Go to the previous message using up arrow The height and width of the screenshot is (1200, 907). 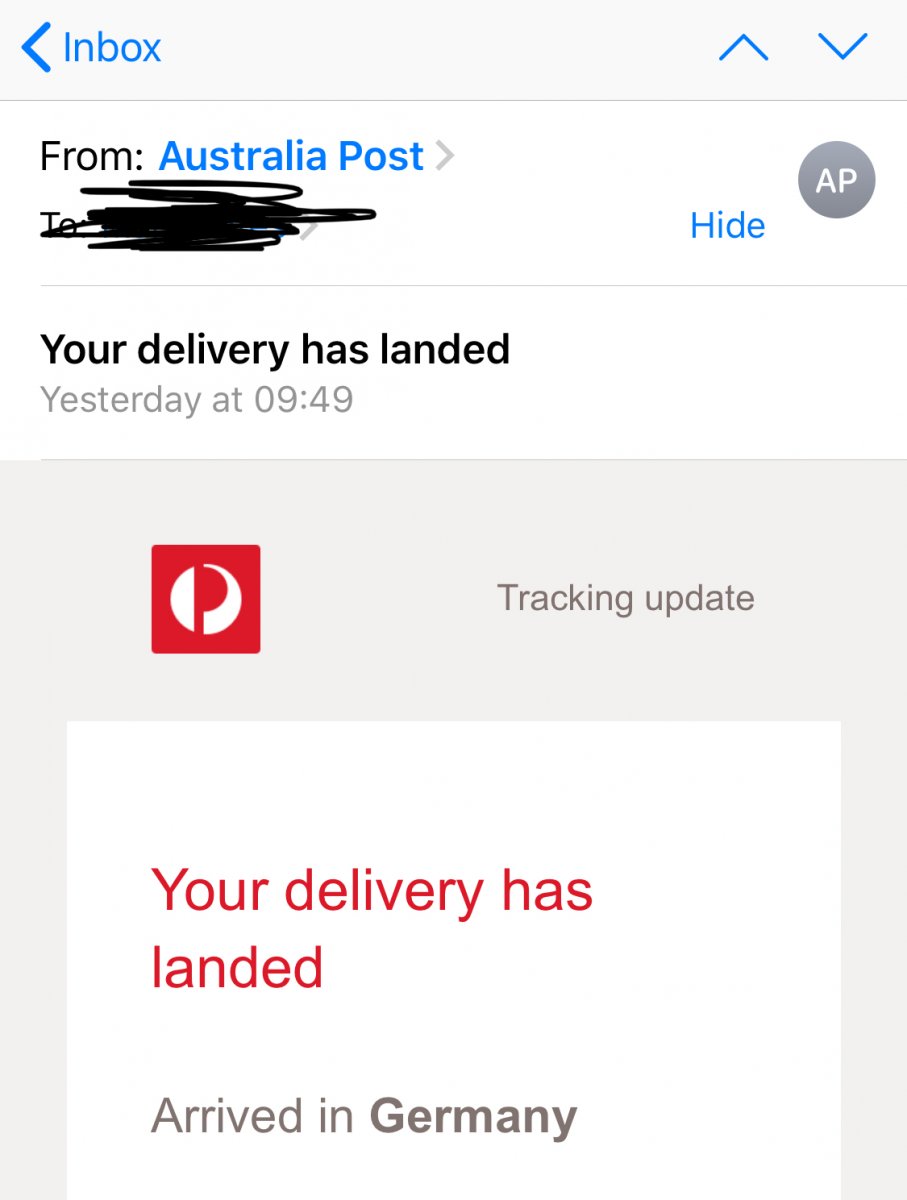(743, 47)
